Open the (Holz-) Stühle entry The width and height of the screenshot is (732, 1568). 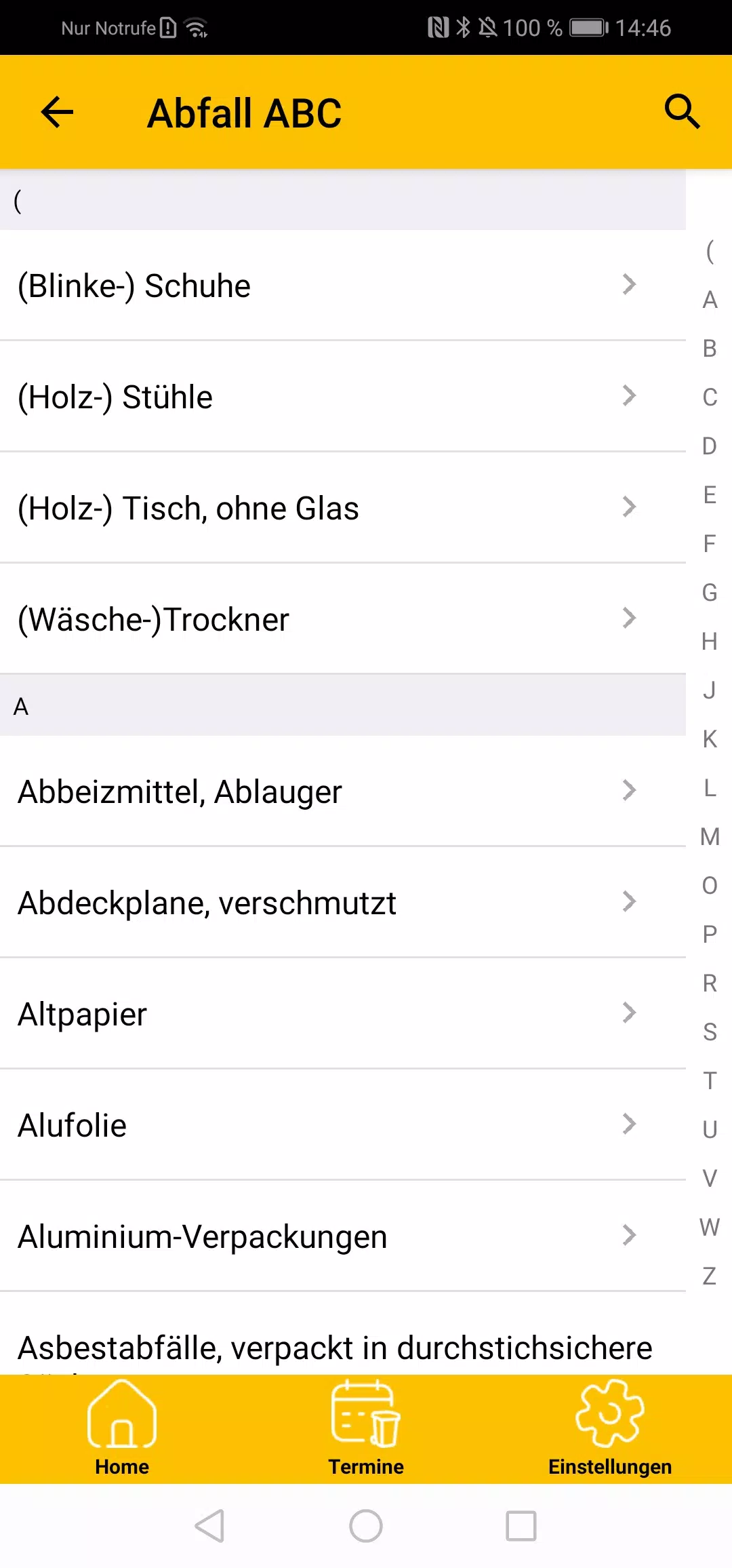[343, 397]
